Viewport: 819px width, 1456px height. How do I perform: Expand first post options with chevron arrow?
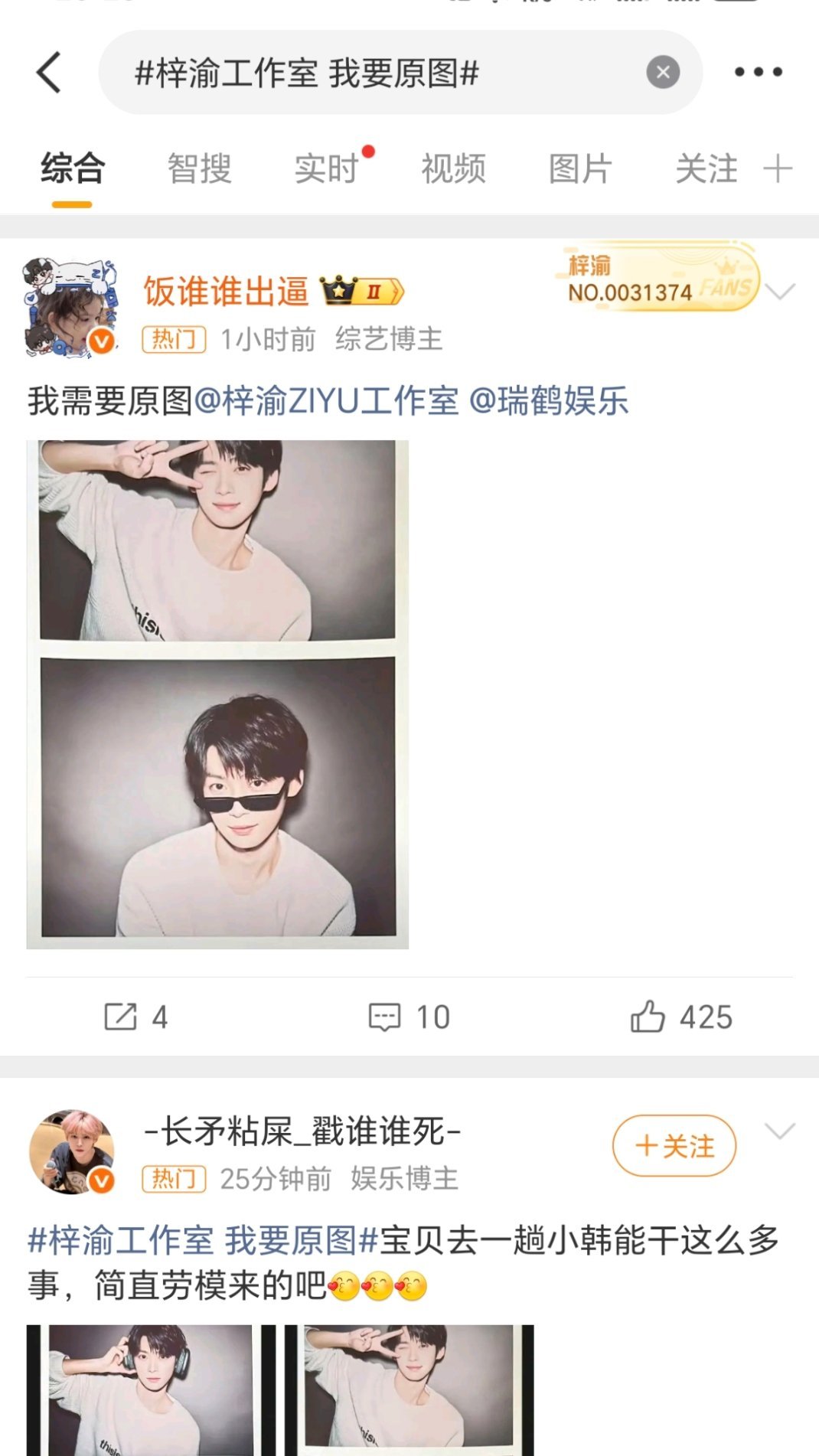[x=781, y=291]
